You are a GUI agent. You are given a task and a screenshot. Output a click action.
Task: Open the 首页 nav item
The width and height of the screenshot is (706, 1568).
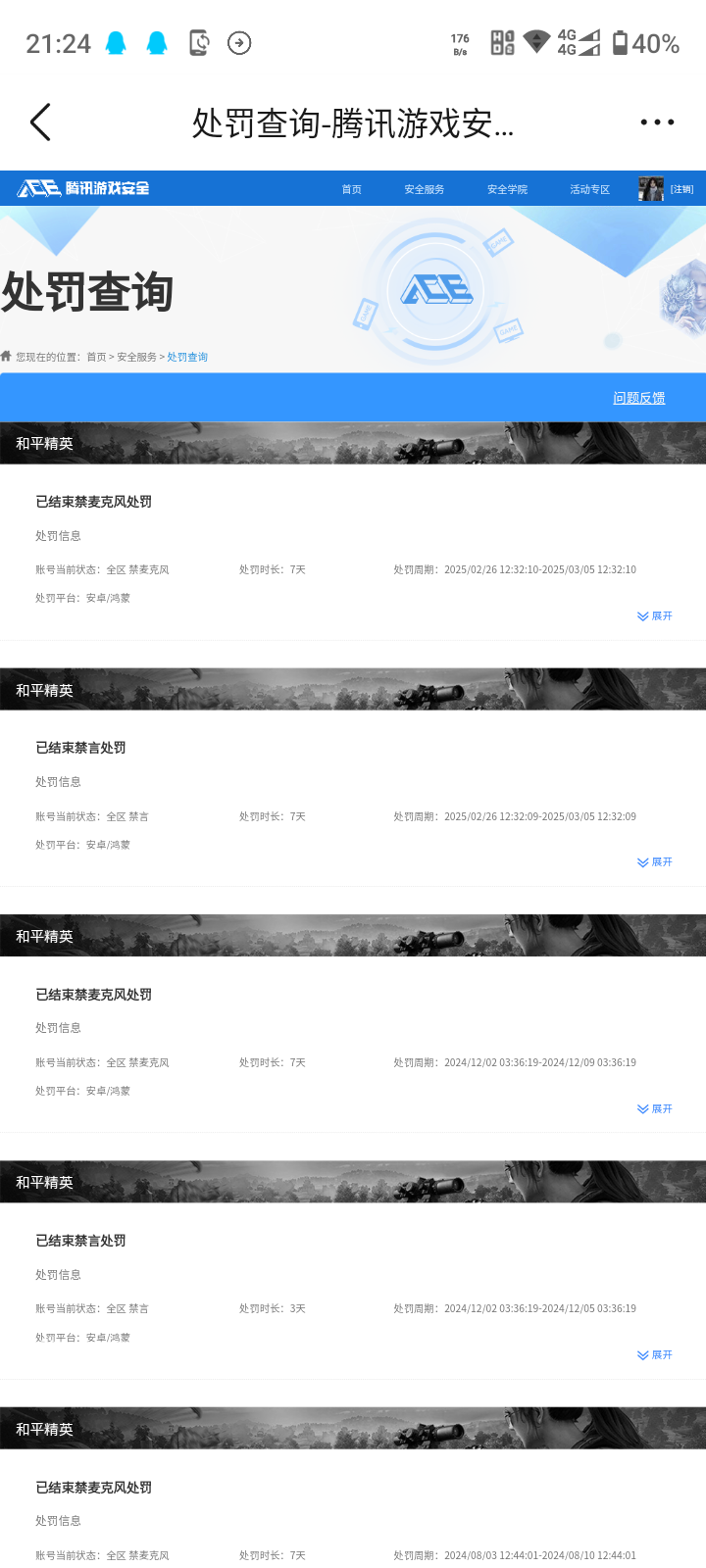point(351,189)
